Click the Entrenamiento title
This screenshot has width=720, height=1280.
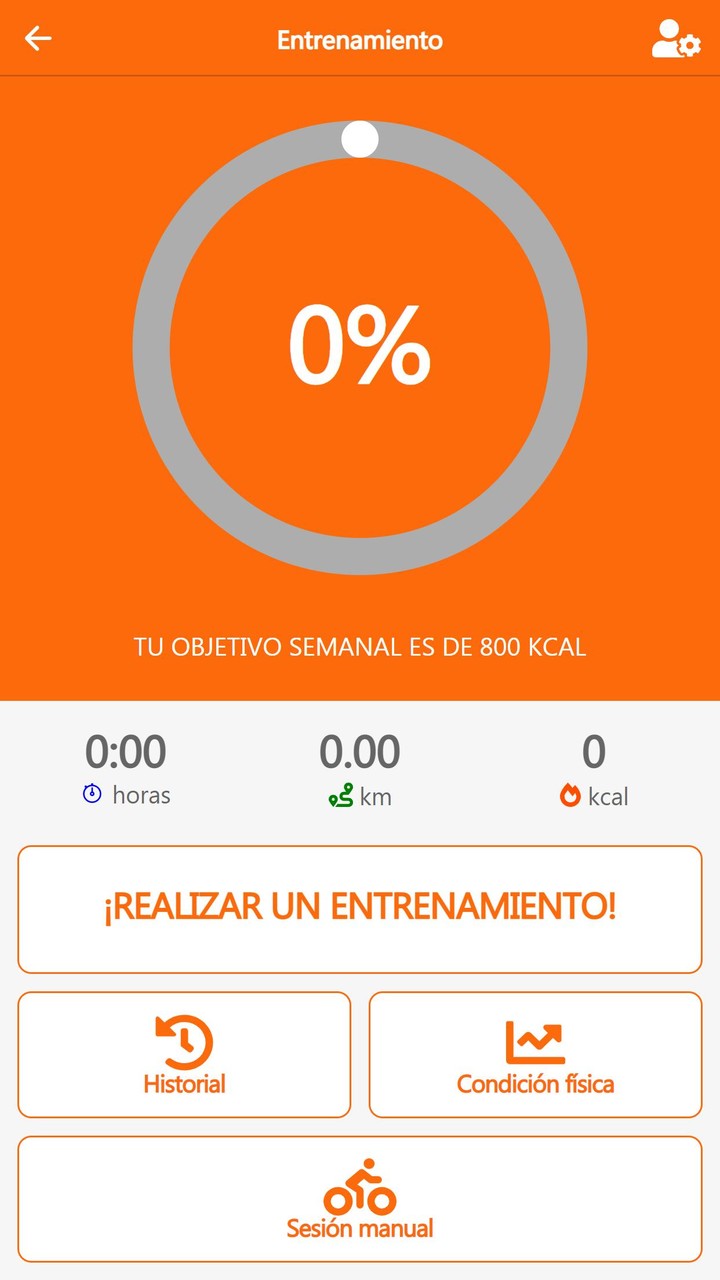[x=358, y=40]
